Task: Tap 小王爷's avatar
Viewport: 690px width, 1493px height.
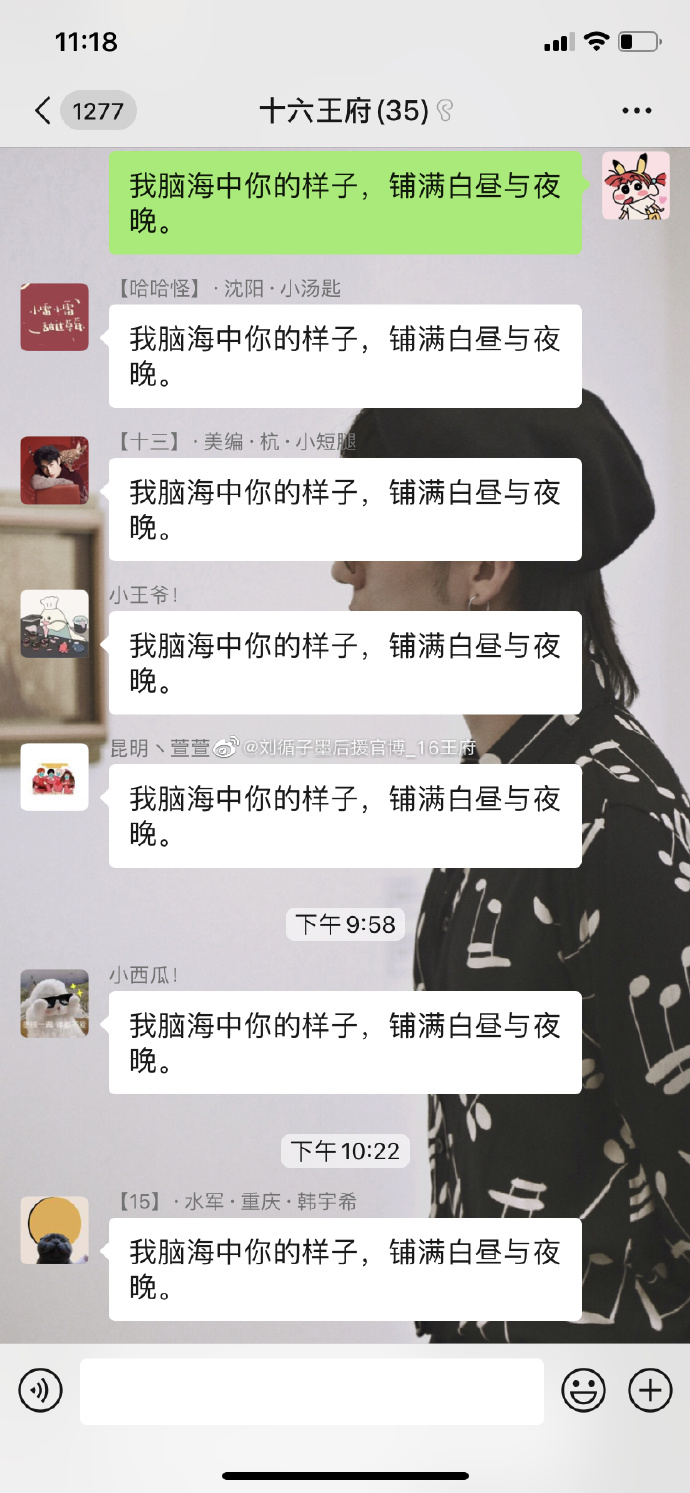Action: click(55, 624)
